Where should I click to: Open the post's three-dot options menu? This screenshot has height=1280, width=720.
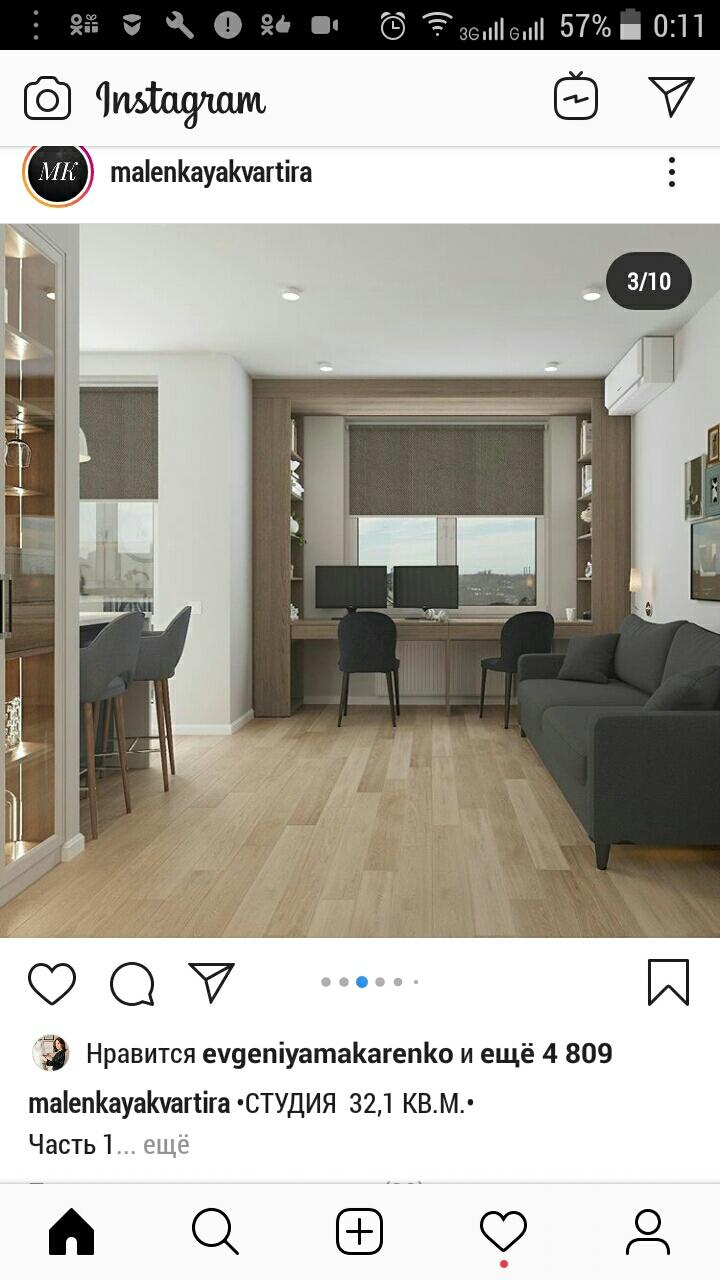tap(672, 172)
